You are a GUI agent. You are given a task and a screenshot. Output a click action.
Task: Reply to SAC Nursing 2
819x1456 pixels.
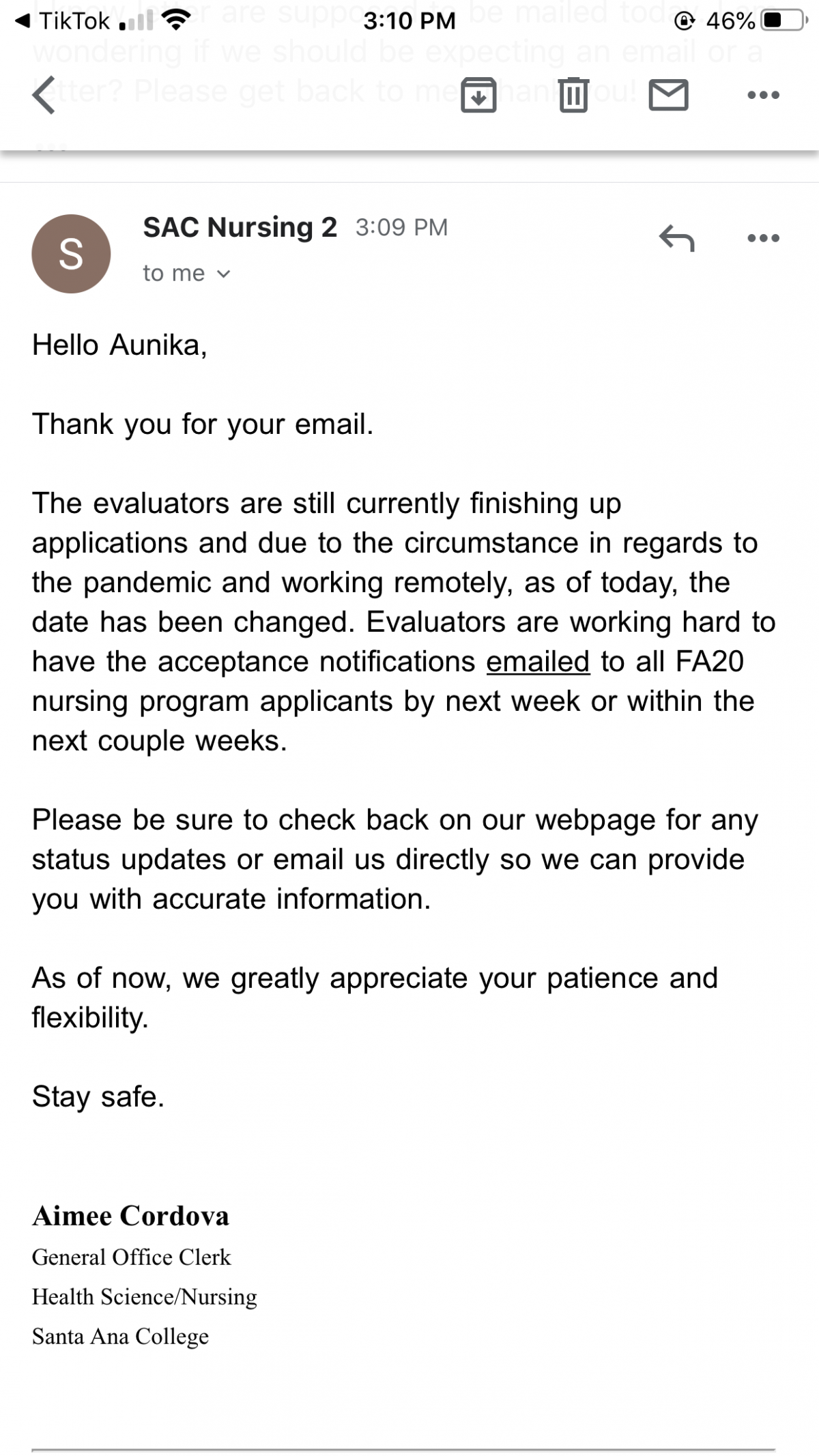click(x=676, y=238)
